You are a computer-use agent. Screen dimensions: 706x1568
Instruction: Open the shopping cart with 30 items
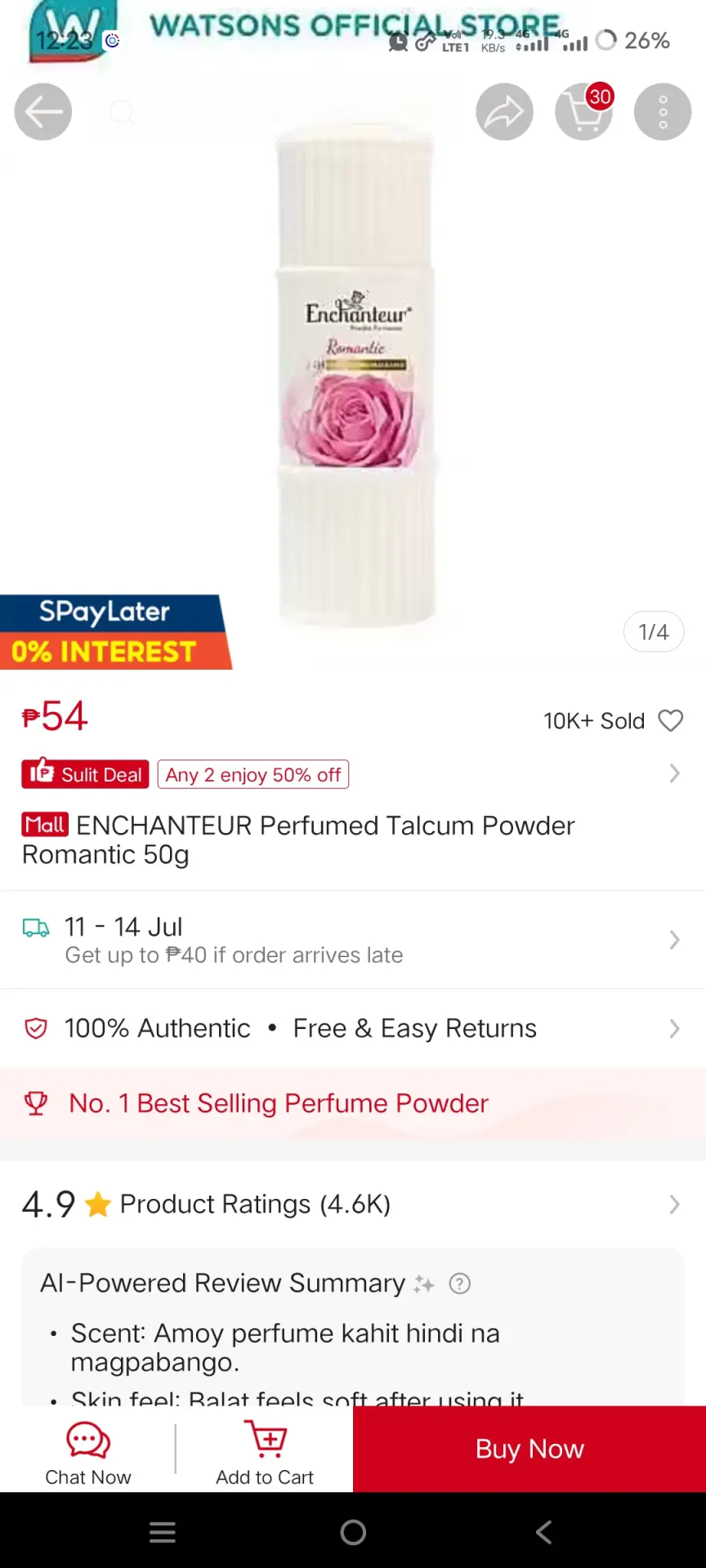tap(584, 112)
